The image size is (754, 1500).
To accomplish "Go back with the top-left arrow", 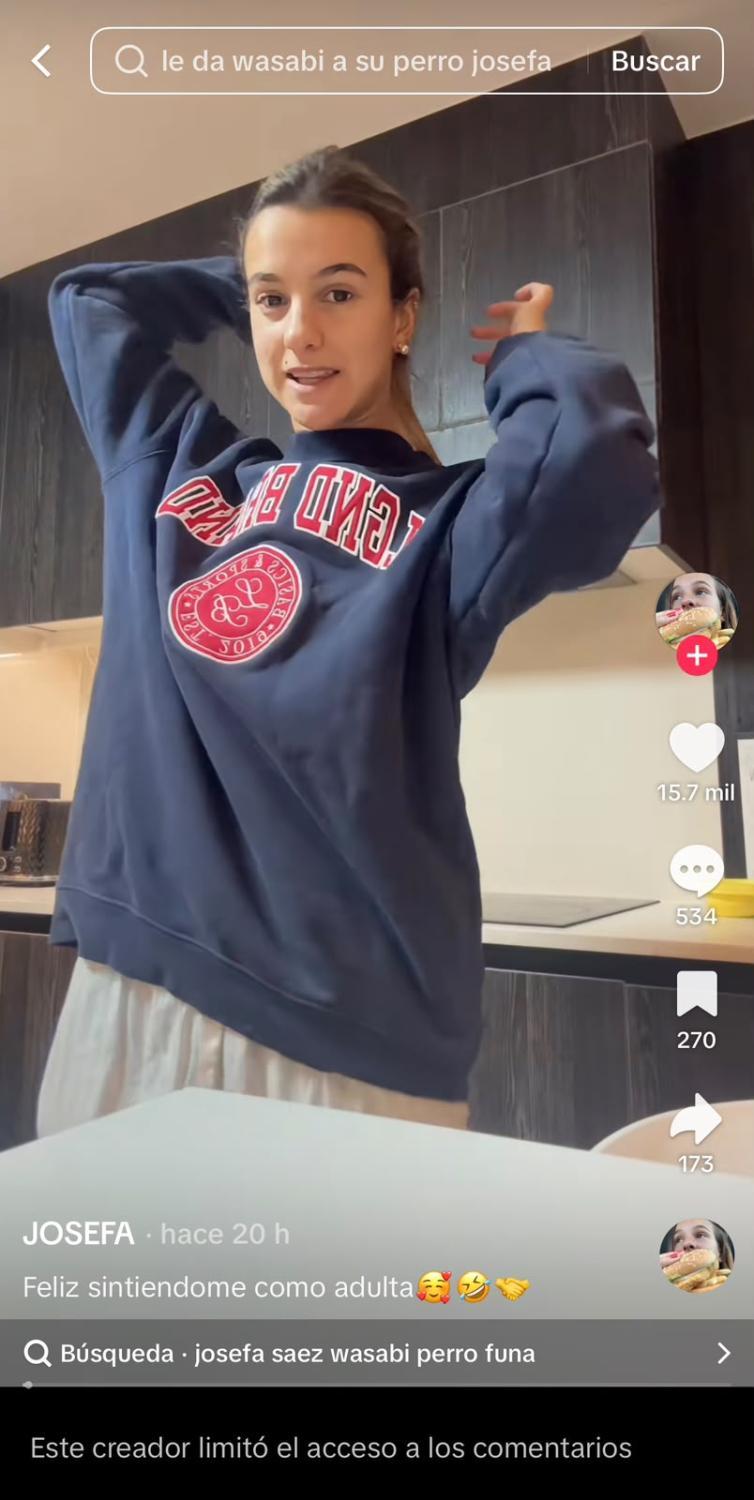I will [41, 61].
